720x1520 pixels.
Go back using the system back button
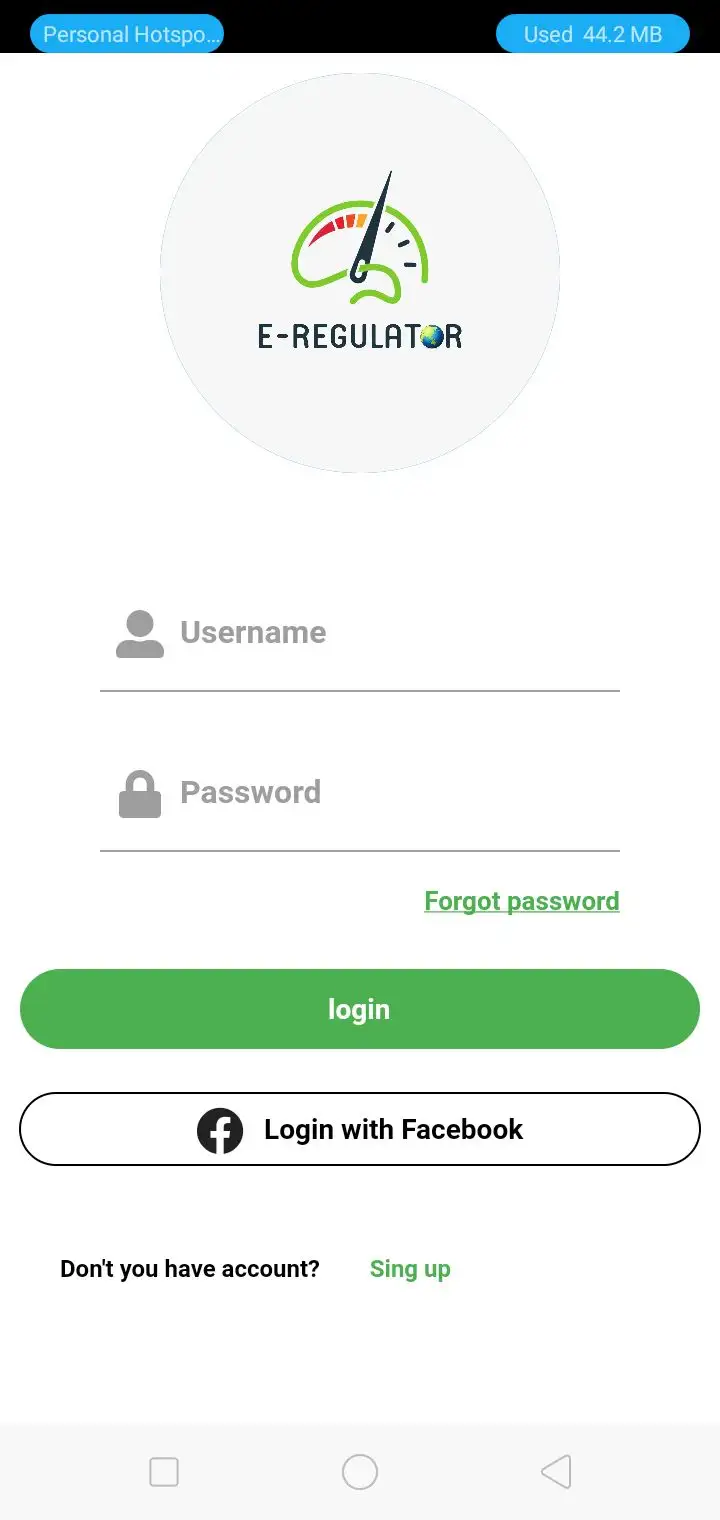point(556,1472)
